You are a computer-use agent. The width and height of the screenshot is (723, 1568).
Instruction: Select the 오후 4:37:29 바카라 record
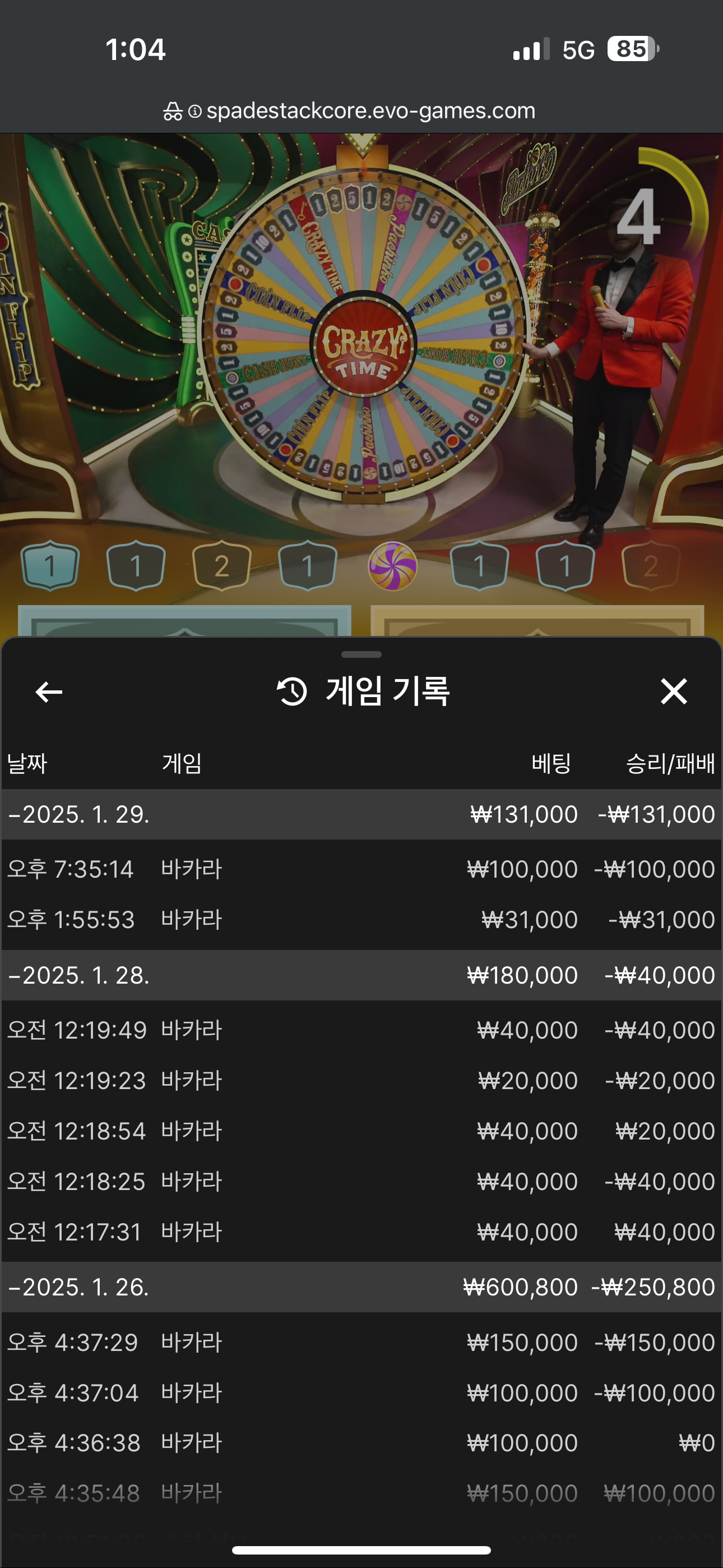point(361,1342)
